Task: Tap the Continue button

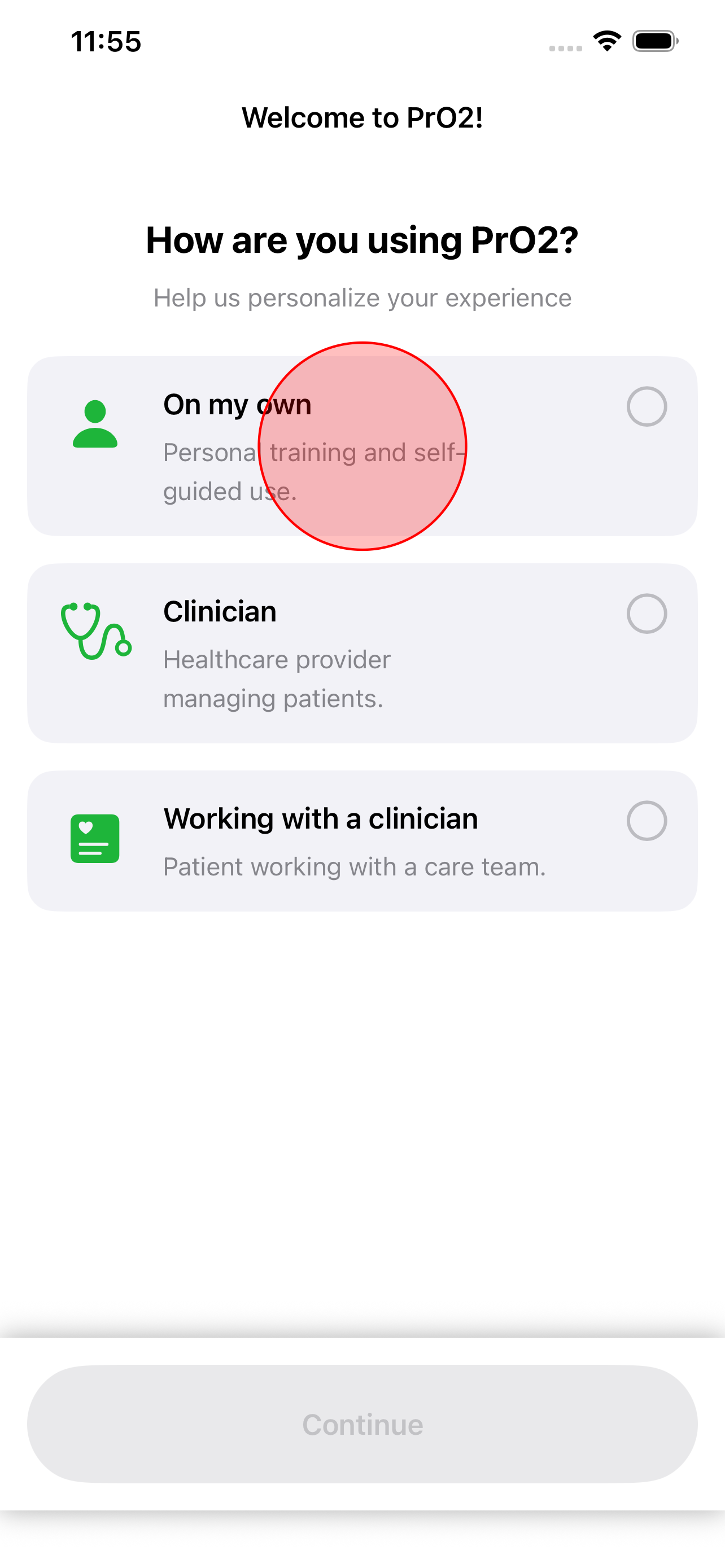Action: pos(362,1424)
